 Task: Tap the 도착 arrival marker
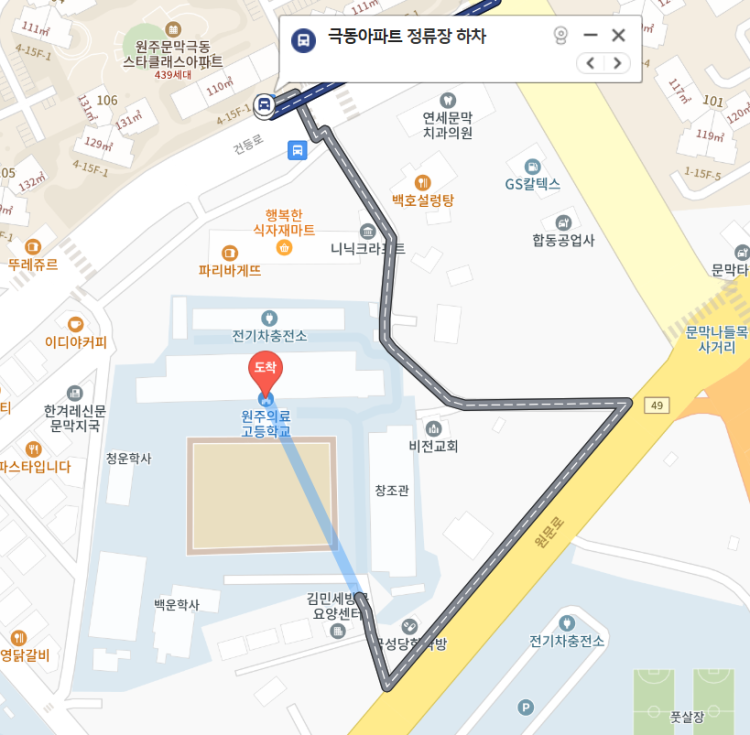[x=265, y=371]
